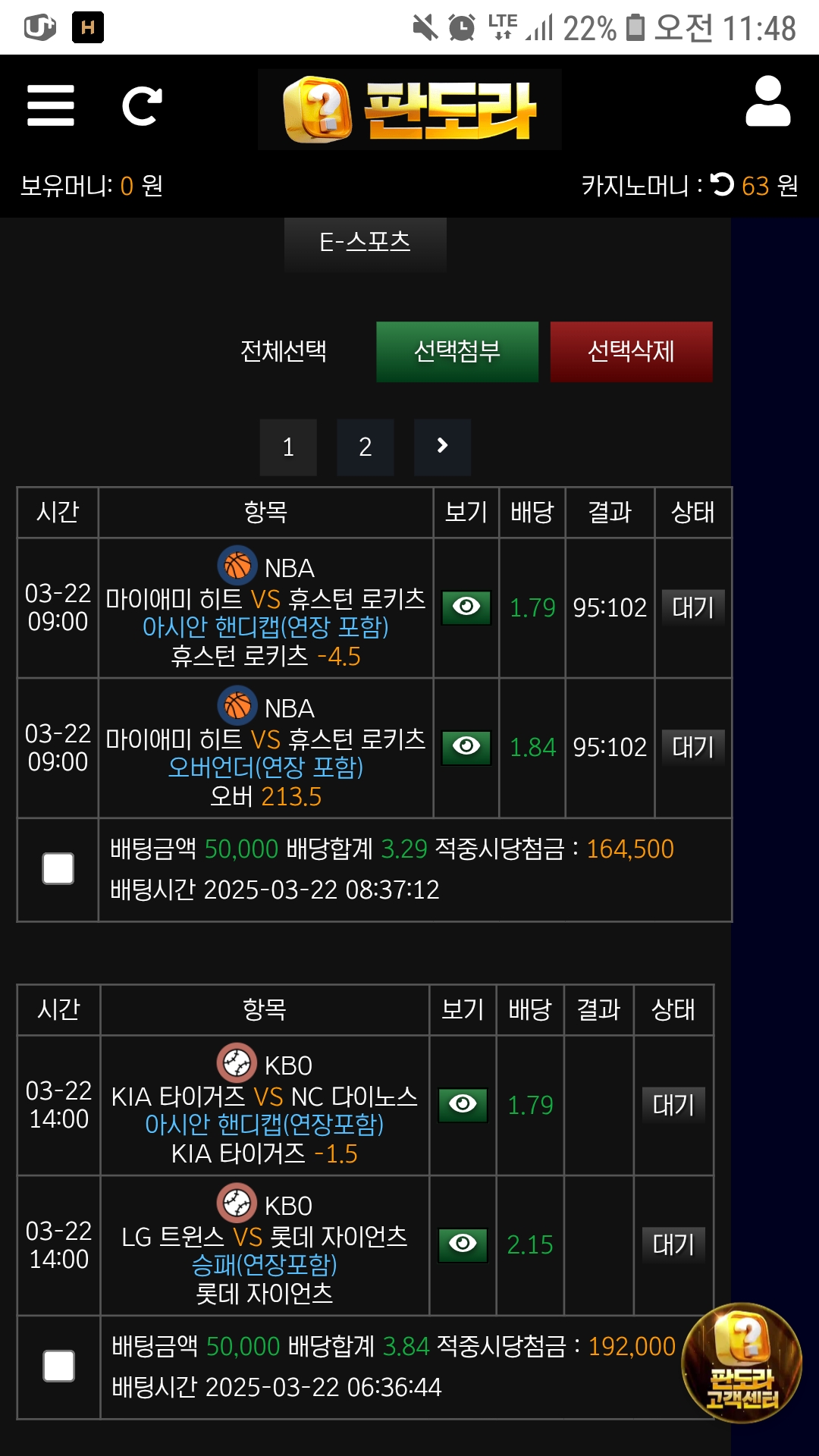View details of the NBA 1.79 odds bet
The image size is (819, 1456).
(x=466, y=607)
